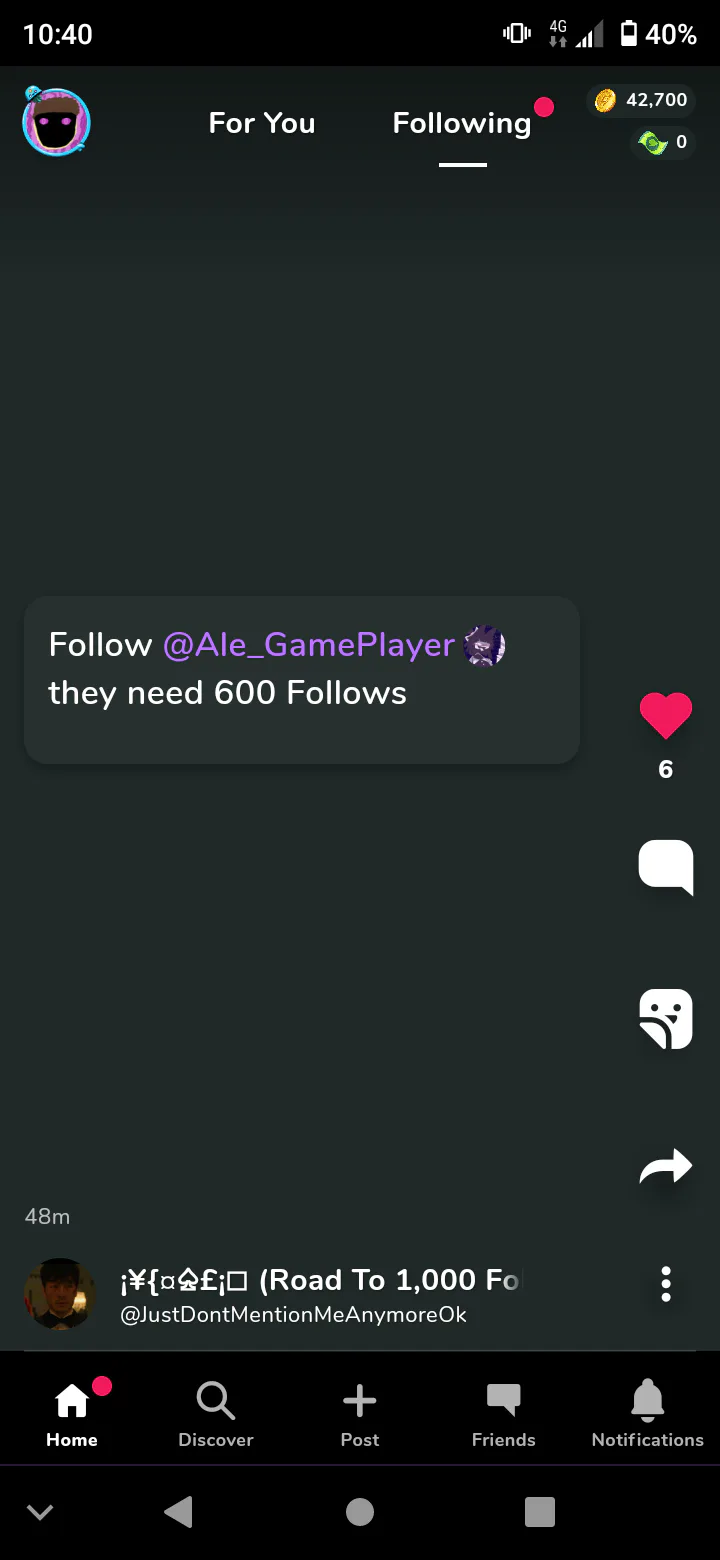View @JustDontMentionMeAnymoreOk's profile
This screenshot has height=1560, width=720.
pos(60,1294)
